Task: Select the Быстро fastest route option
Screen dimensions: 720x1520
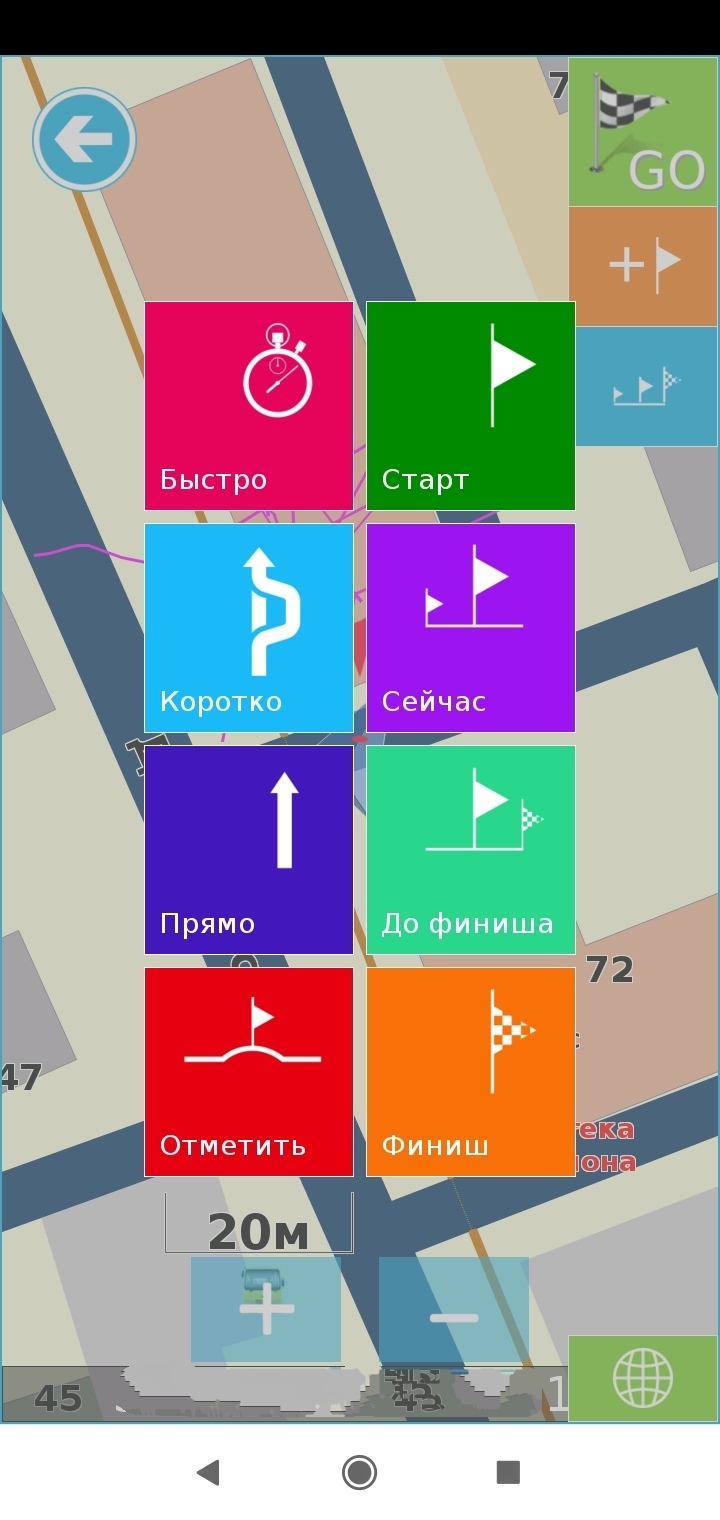Action: [x=249, y=405]
